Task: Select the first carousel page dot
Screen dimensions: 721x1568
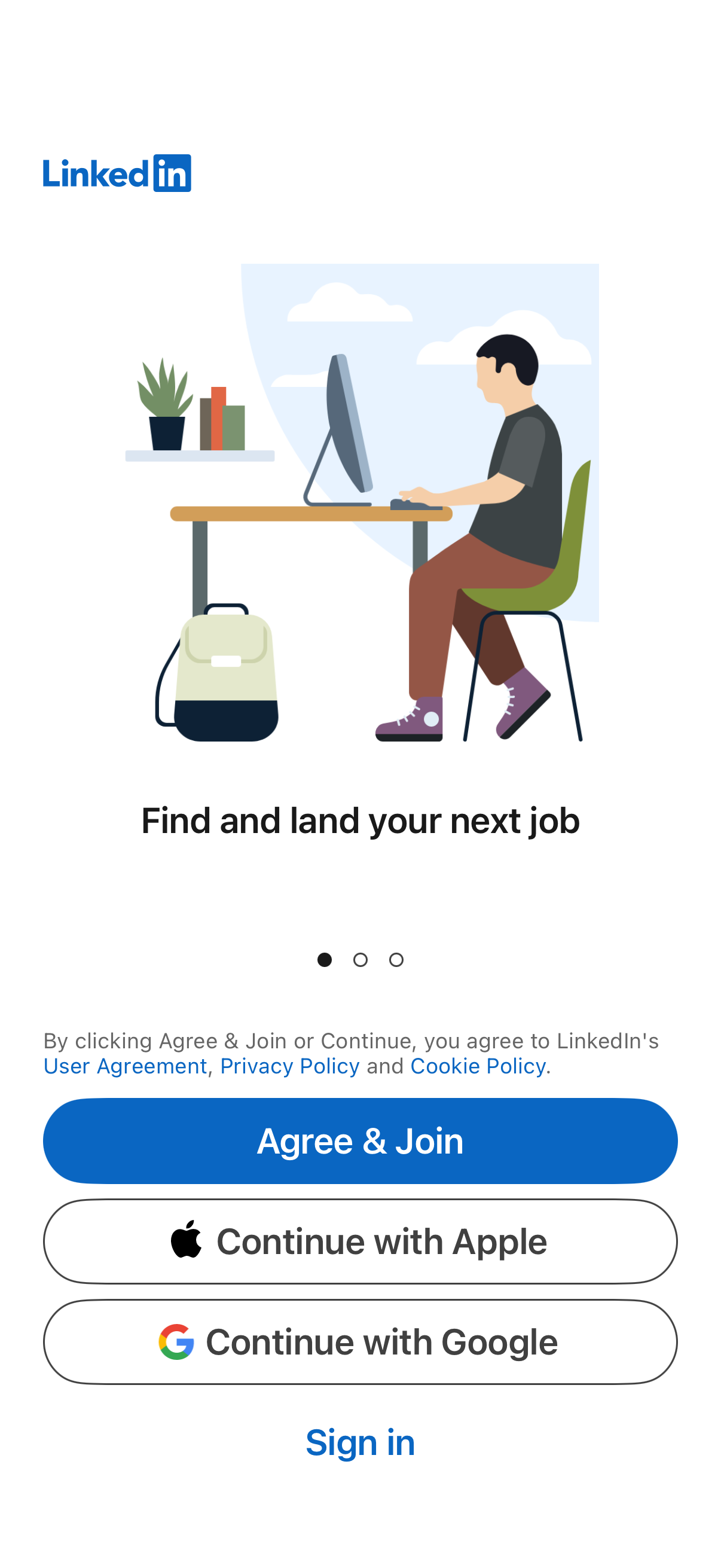Action: pyautogui.click(x=325, y=960)
